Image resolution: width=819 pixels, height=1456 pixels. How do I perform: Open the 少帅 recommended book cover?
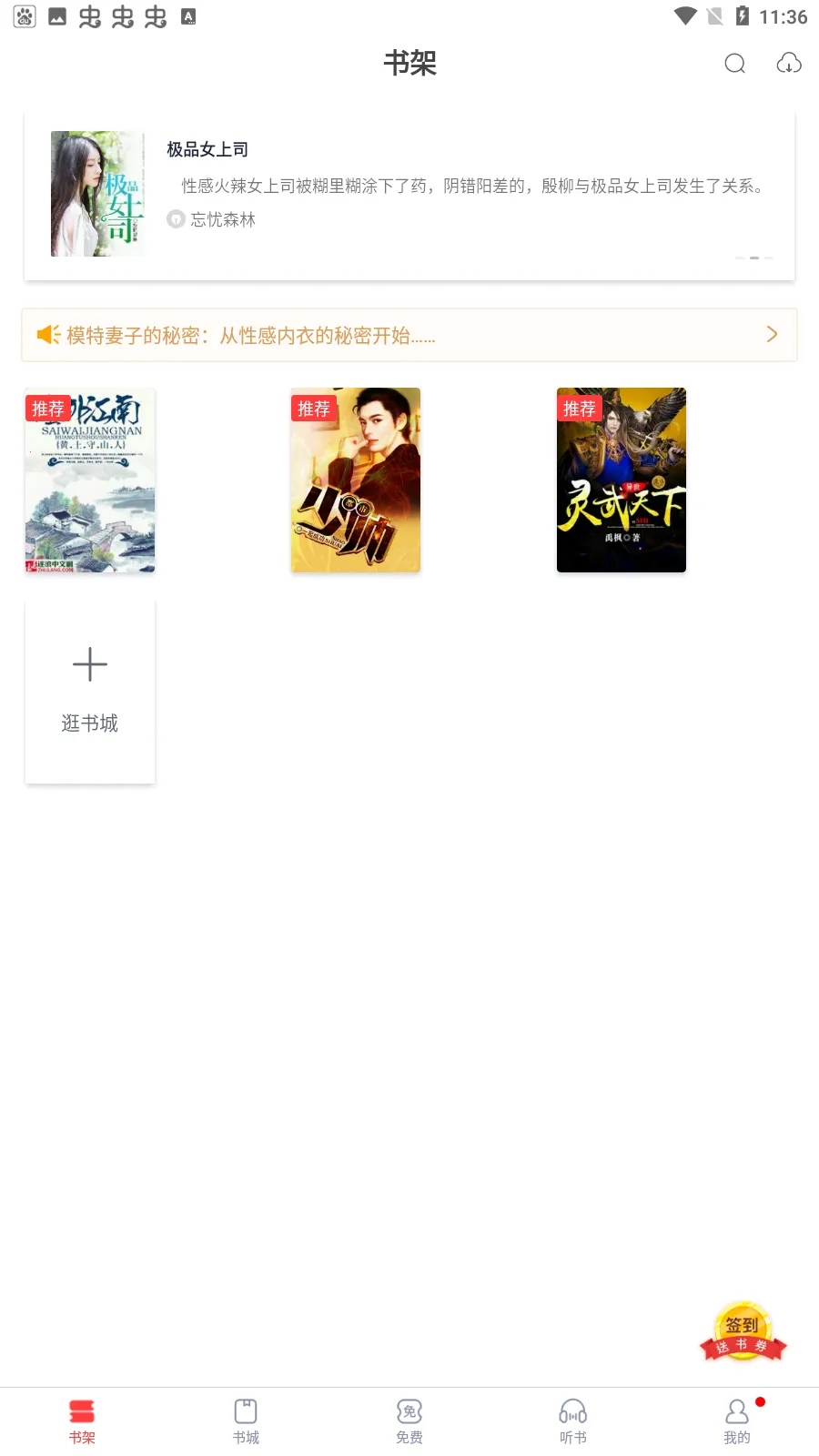pyautogui.click(x=356, y=480)
